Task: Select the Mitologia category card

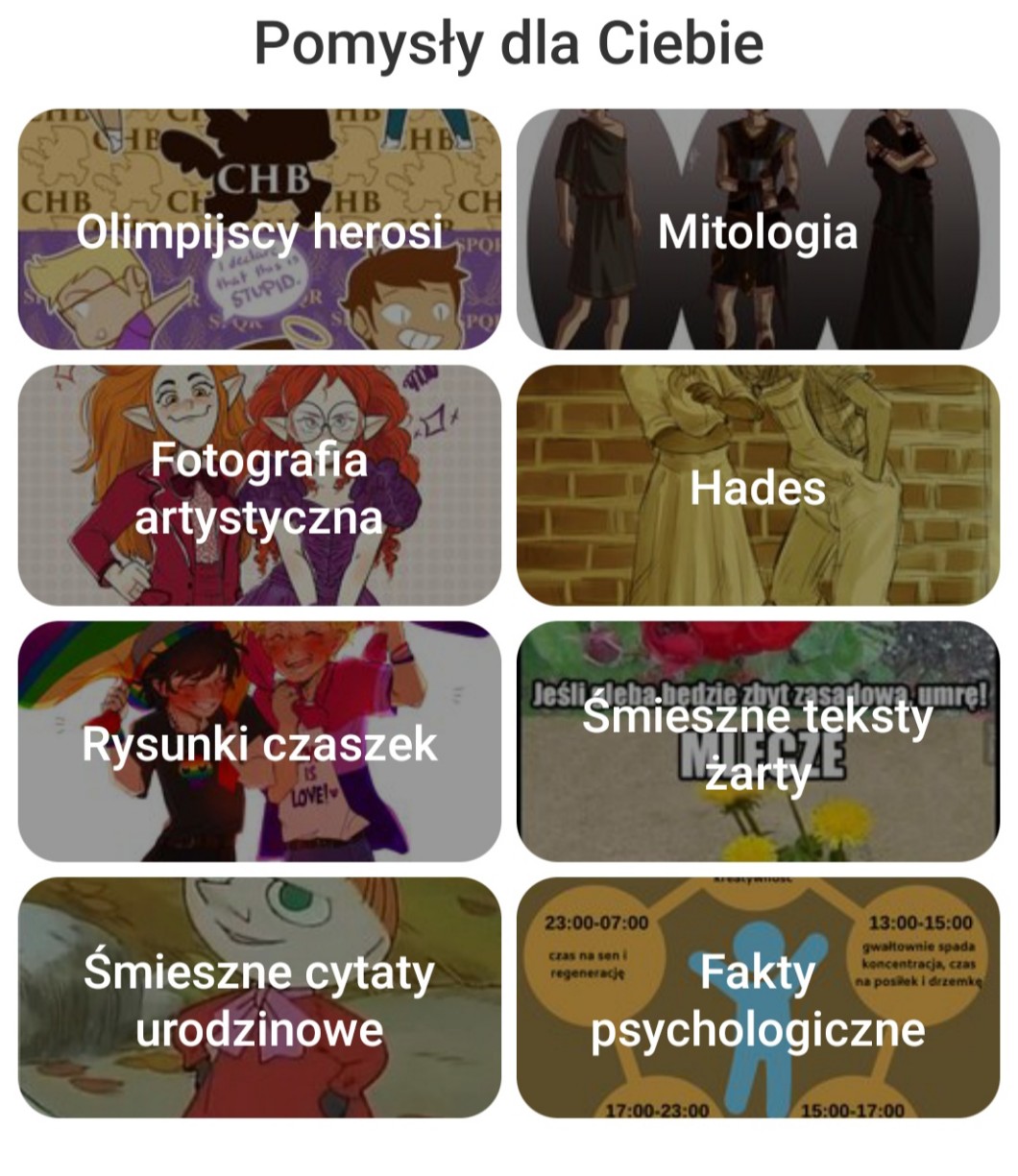Action: tap(758, 229)
